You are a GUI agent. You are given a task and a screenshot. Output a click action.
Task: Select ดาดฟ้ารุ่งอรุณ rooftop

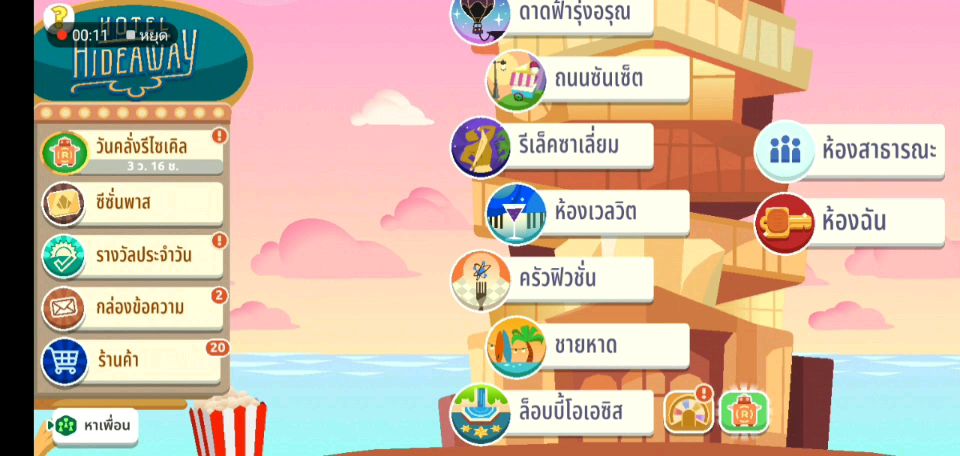click(x=555, y=14)
